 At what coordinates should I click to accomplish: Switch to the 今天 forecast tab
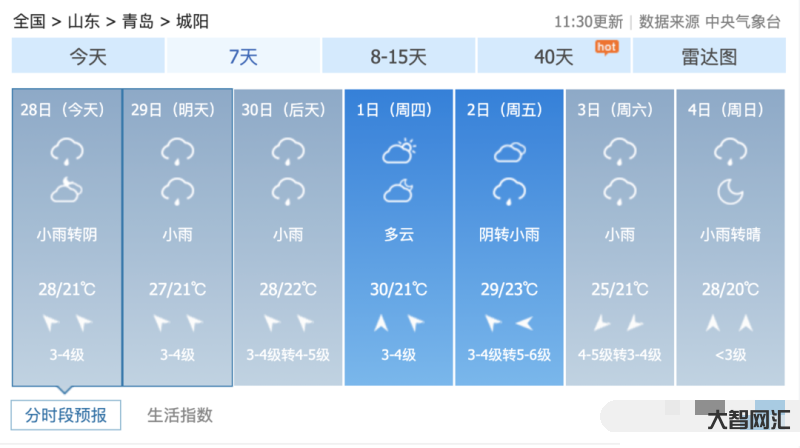88,57
